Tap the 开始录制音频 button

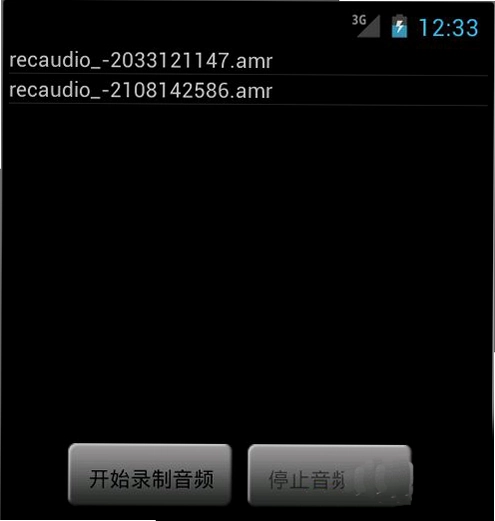[150, 474]
